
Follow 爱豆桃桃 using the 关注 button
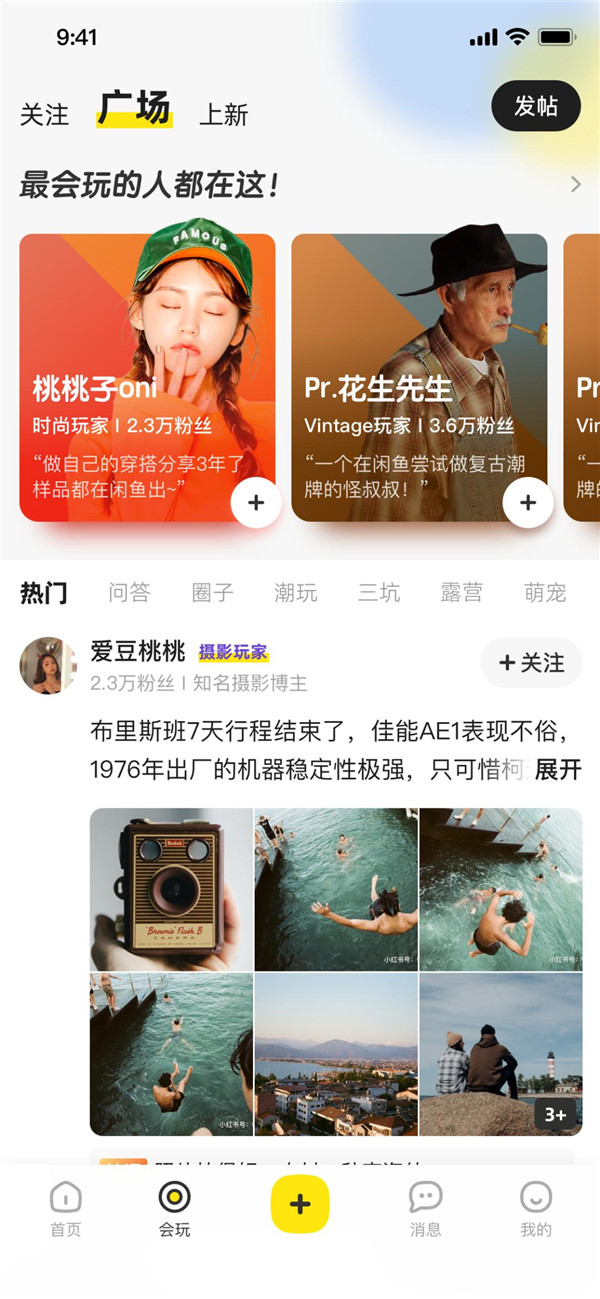(x=531, y=662)
